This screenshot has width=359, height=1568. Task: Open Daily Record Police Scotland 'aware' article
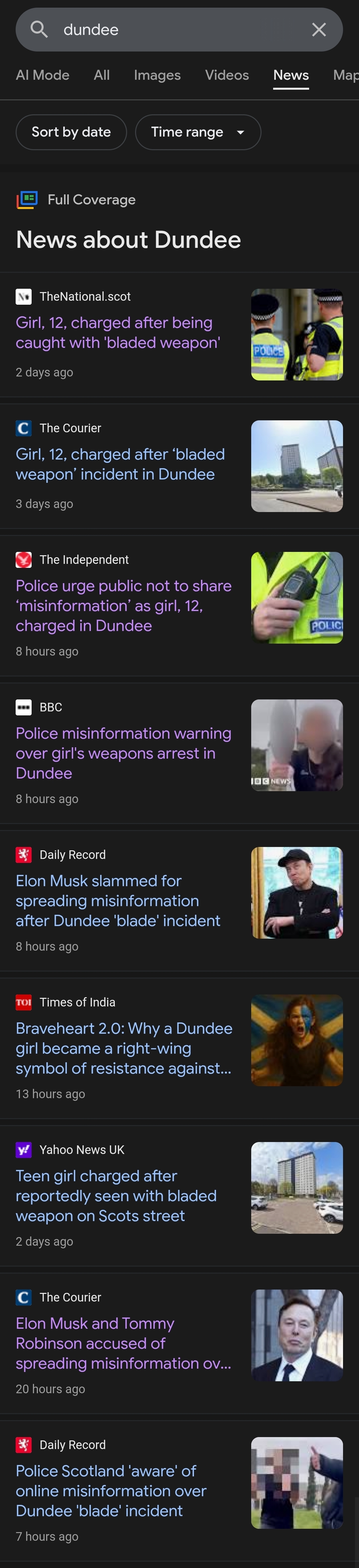[x=111, y=1491]
